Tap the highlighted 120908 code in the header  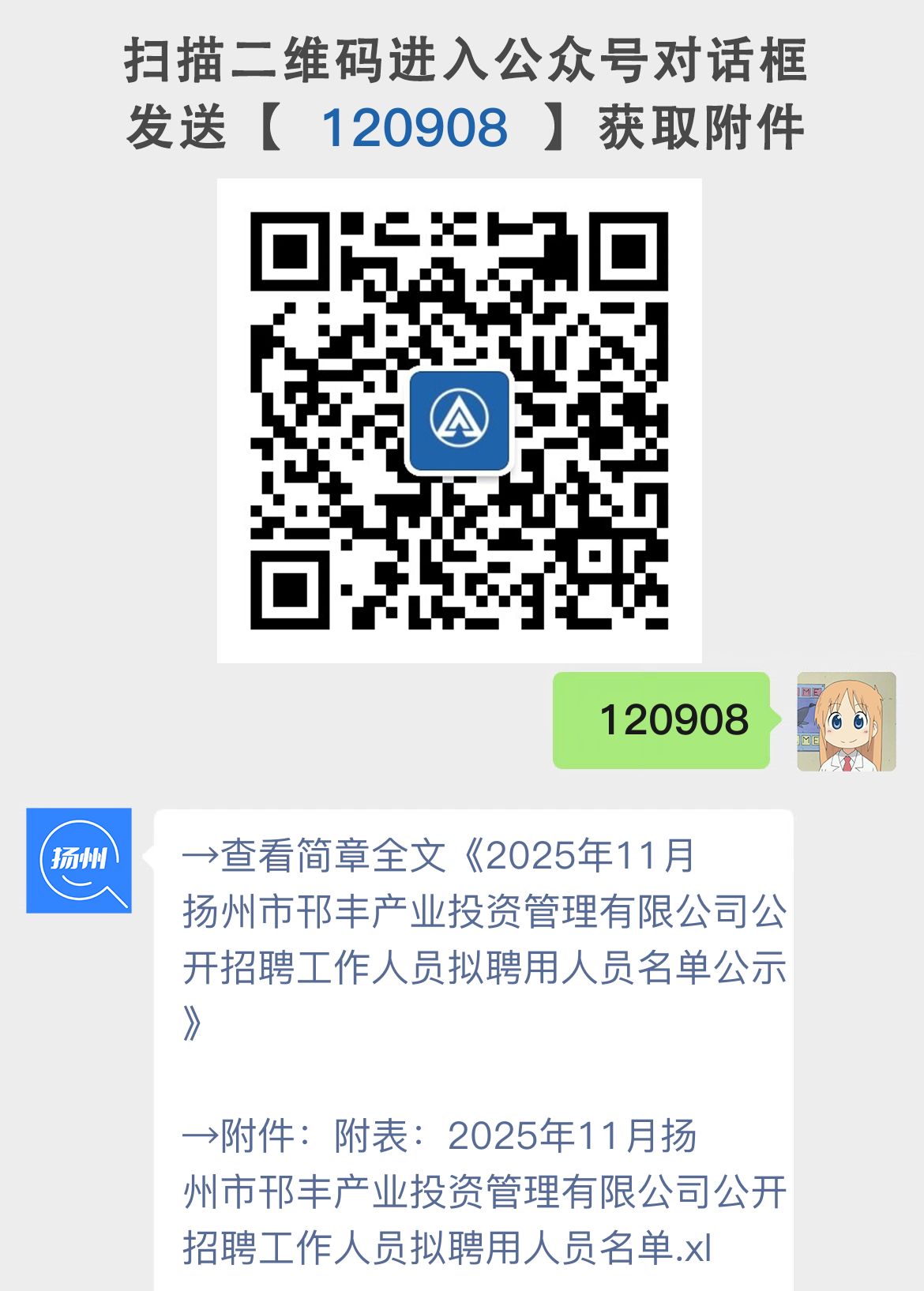point(416,126)
